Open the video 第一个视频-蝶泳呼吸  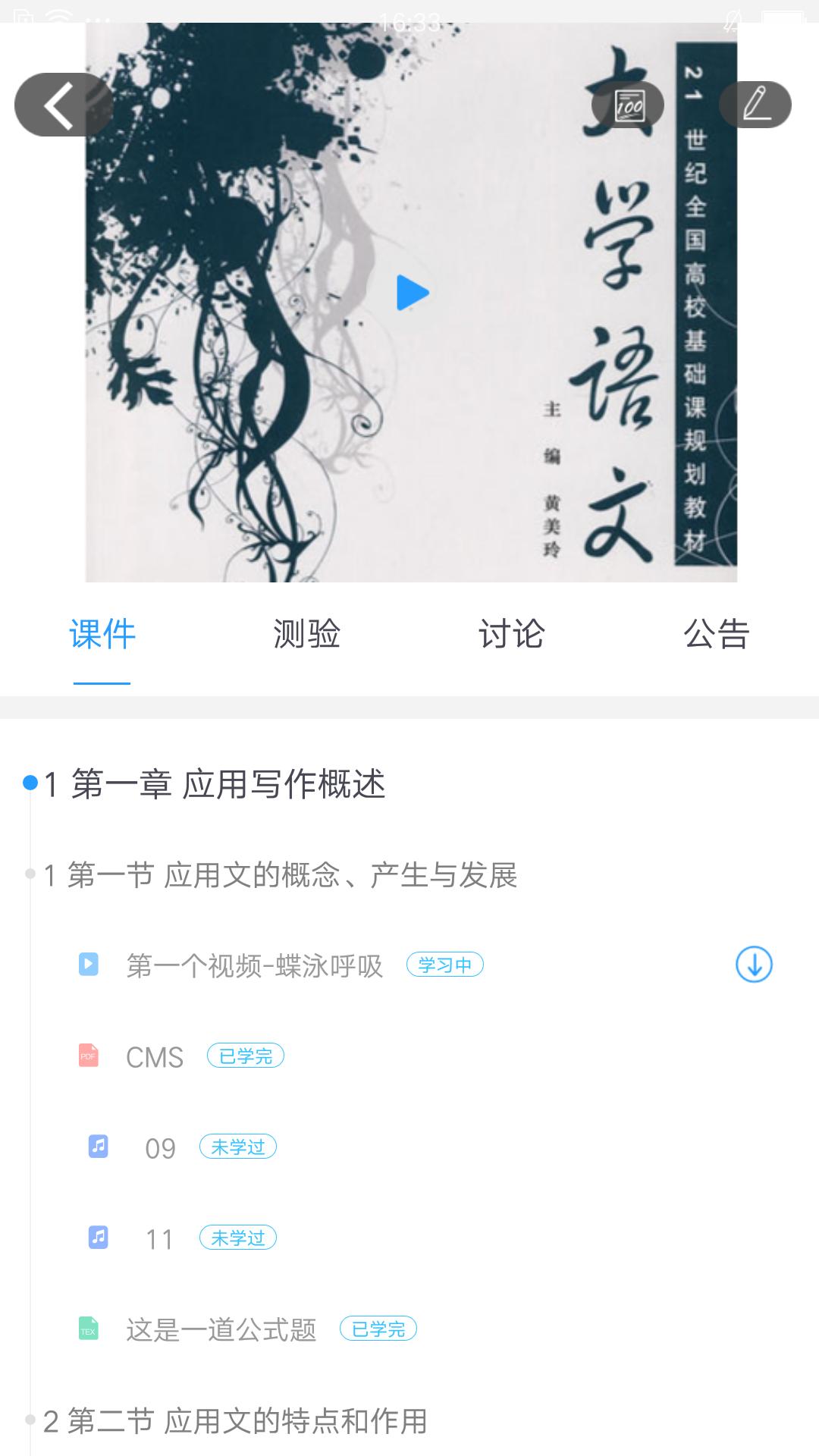coord(254,966)
